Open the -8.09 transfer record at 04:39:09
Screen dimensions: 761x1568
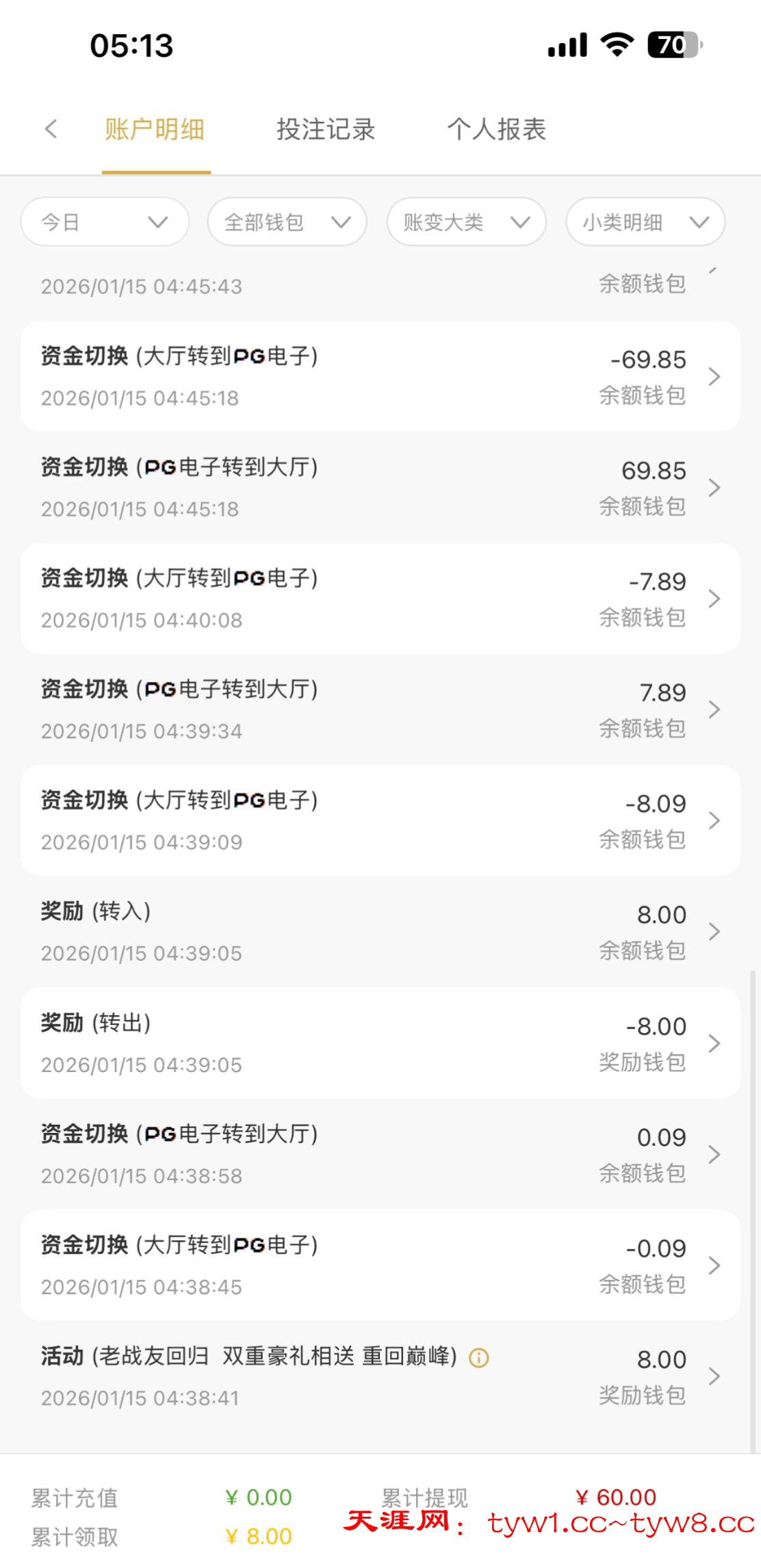pyautogui.click(x=380, y=820)
